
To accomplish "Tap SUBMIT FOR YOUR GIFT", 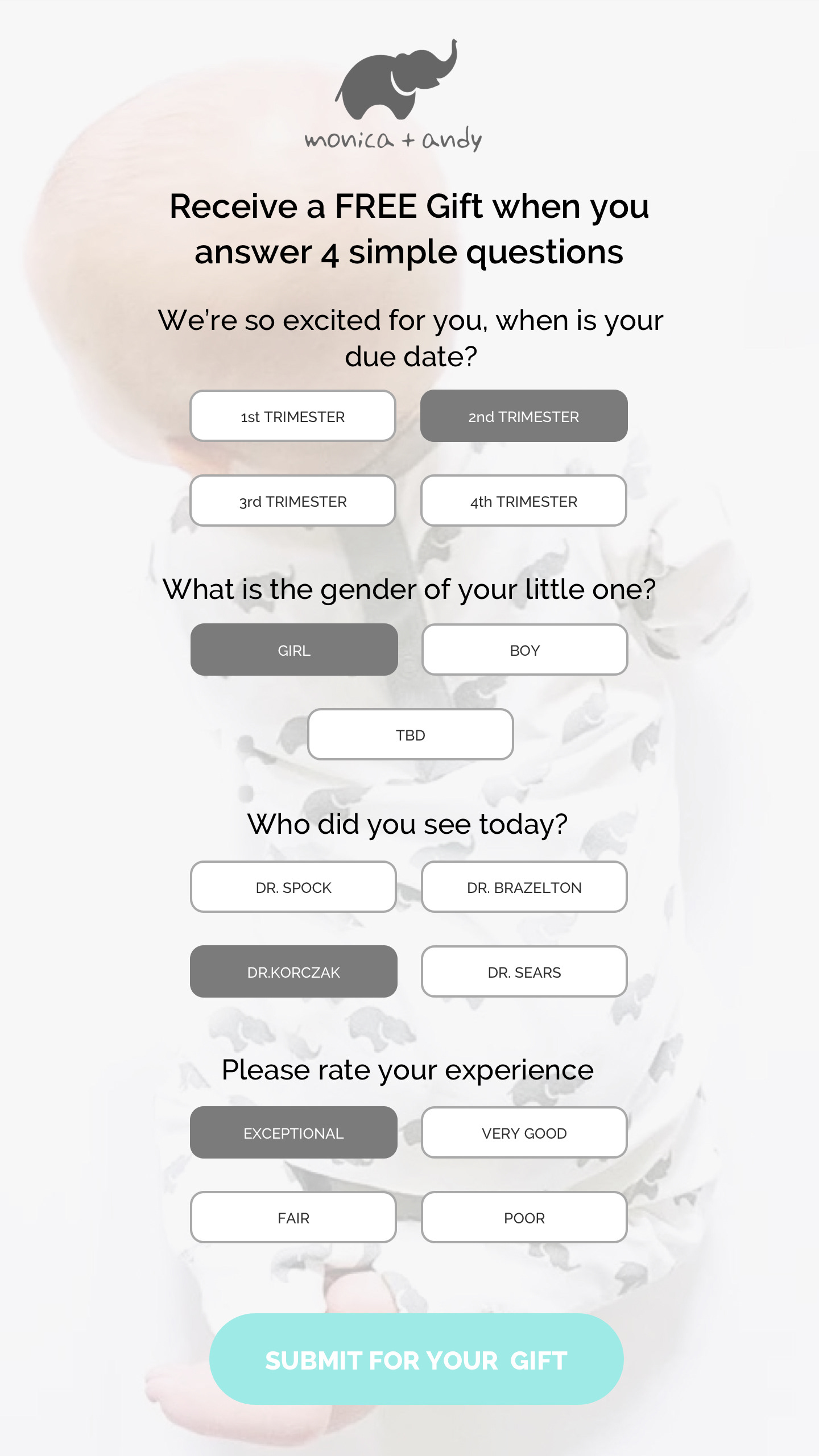I will click(416, 1360).
